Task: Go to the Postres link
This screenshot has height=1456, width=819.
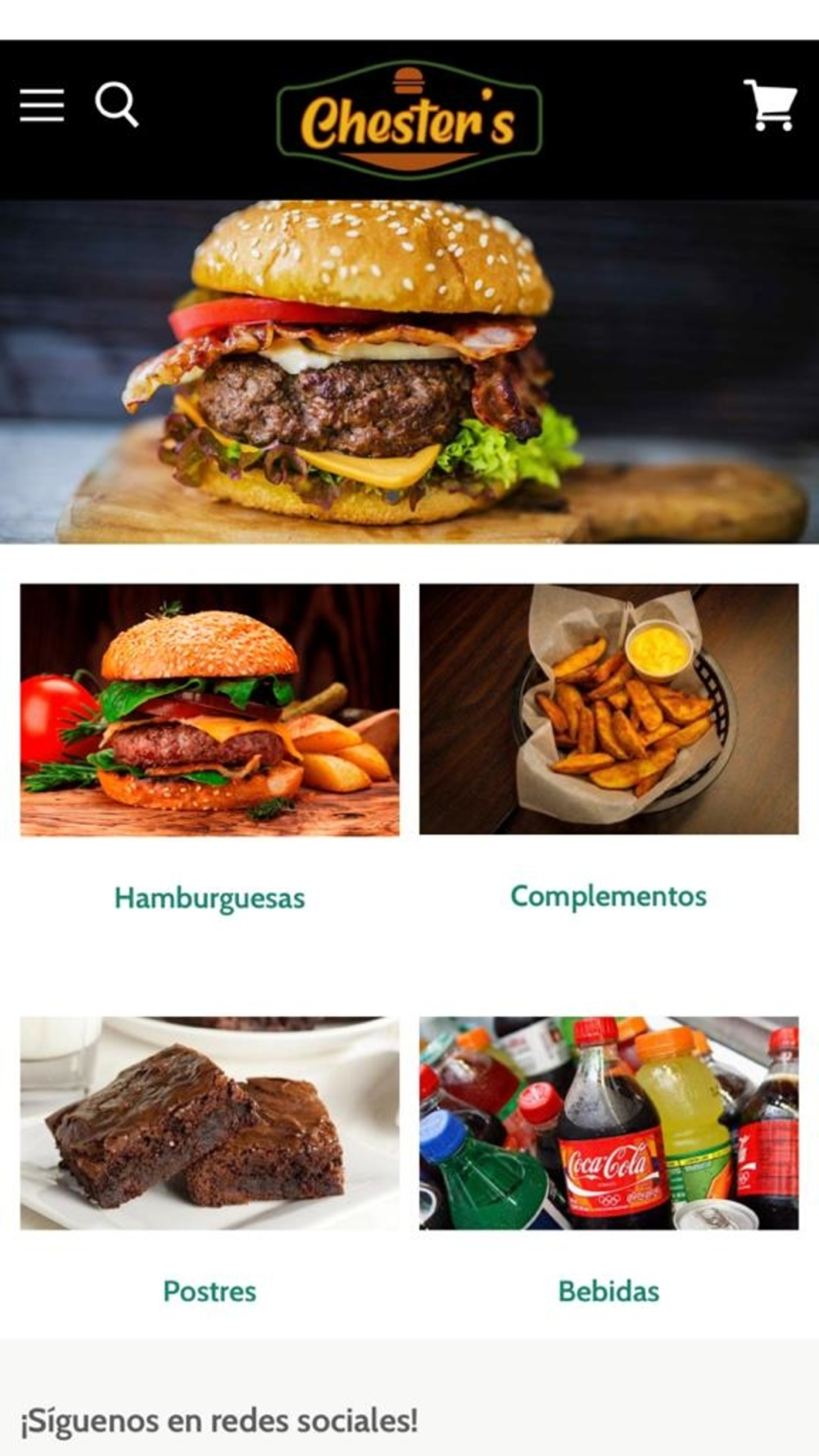Action: 210,1291
